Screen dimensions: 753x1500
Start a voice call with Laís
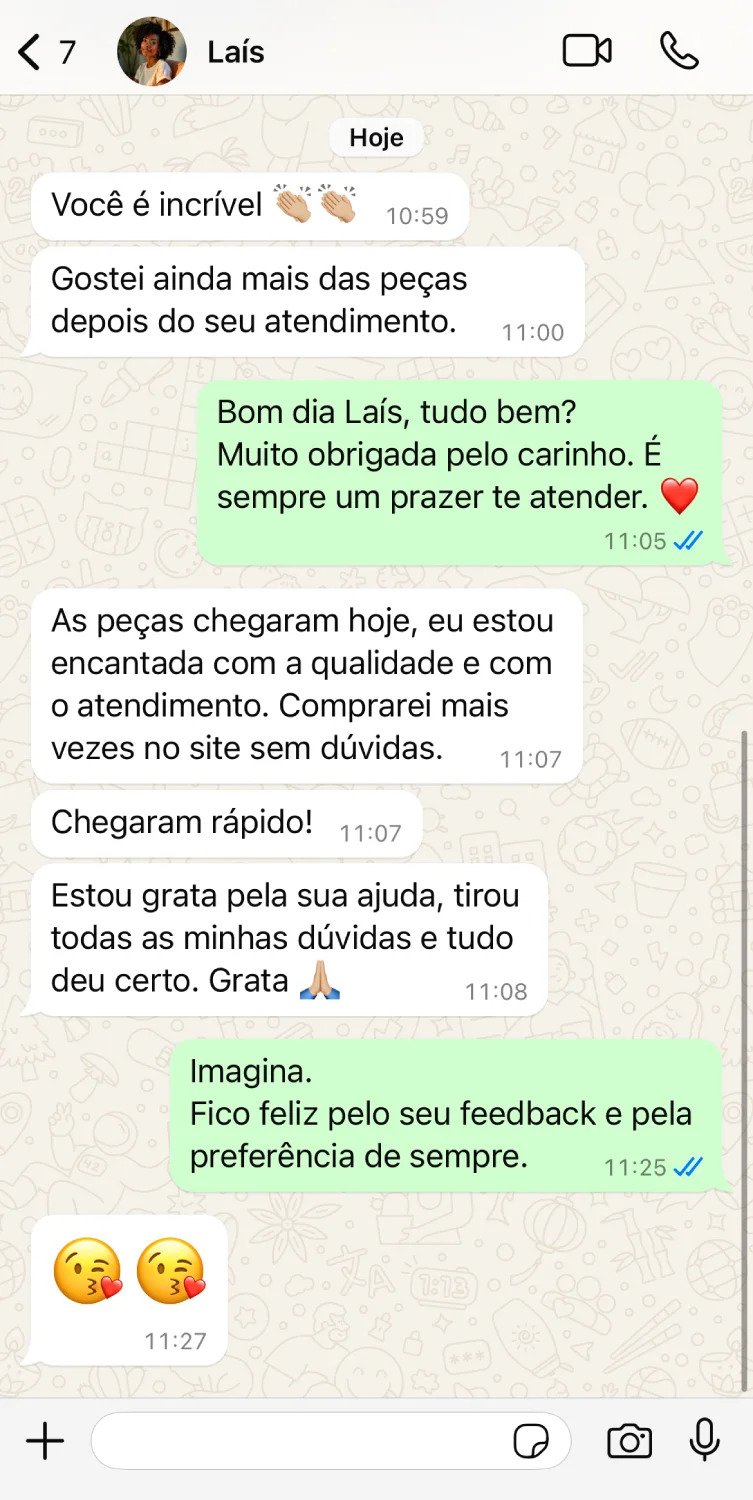pyautogui.click(x=679, y=51)
